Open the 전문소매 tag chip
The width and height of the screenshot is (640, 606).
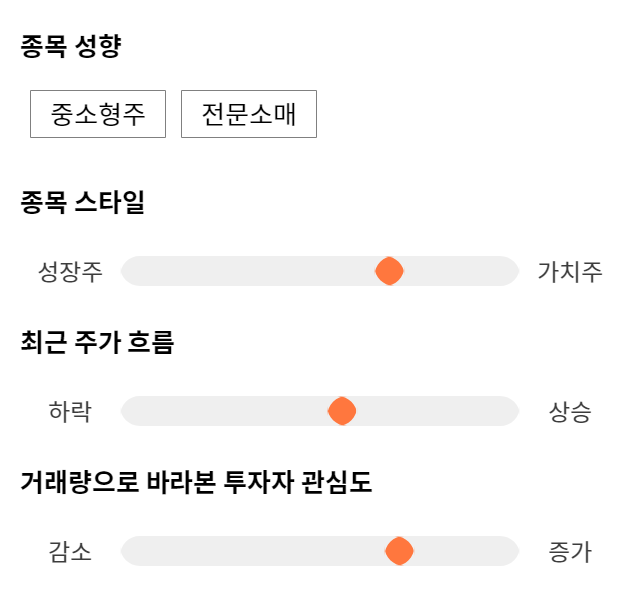click(x=249, y=114)
